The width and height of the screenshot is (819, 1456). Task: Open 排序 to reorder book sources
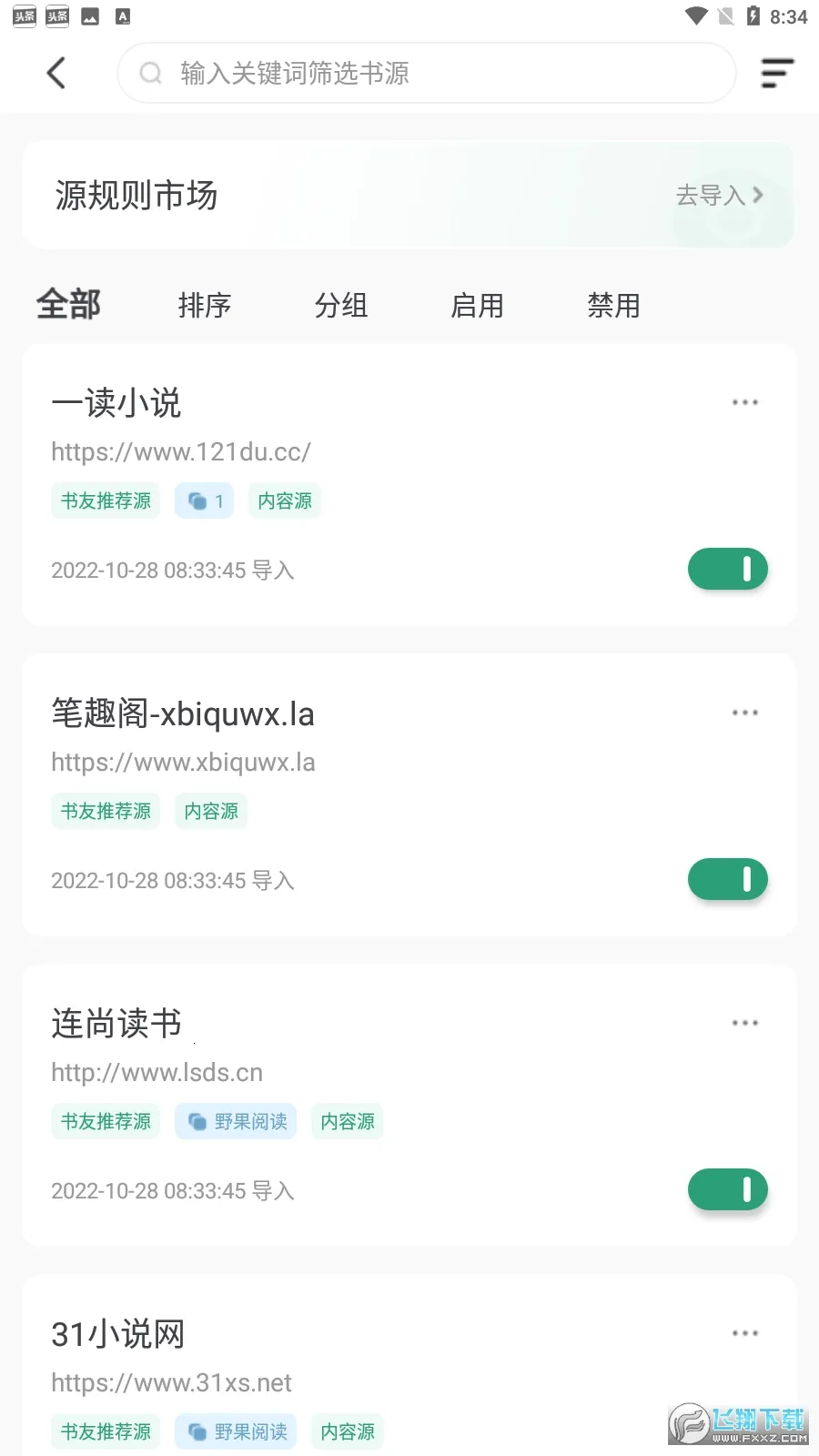(x=205, y=306)
